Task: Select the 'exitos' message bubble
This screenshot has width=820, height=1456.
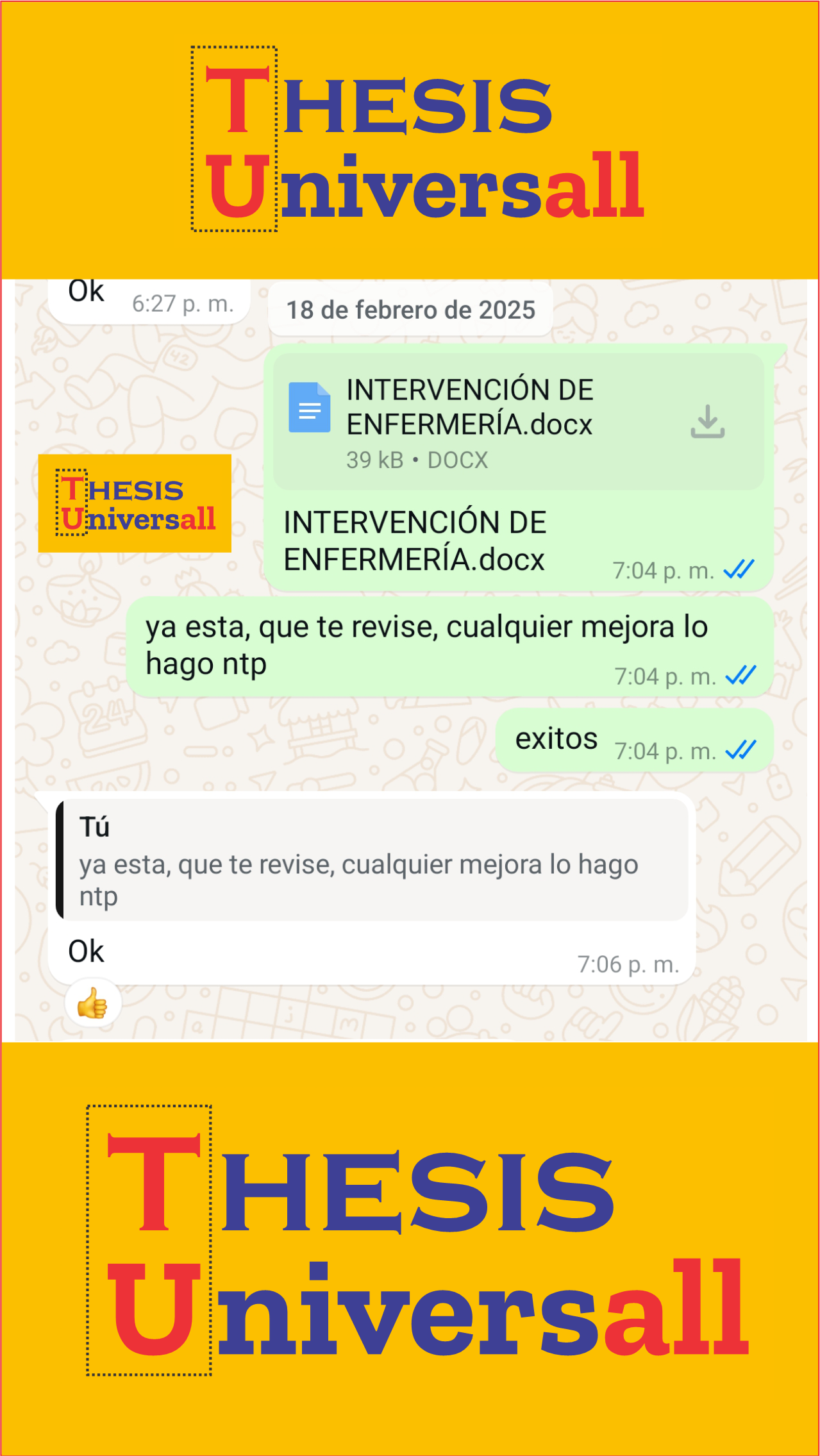Action: tap(556, 738)
